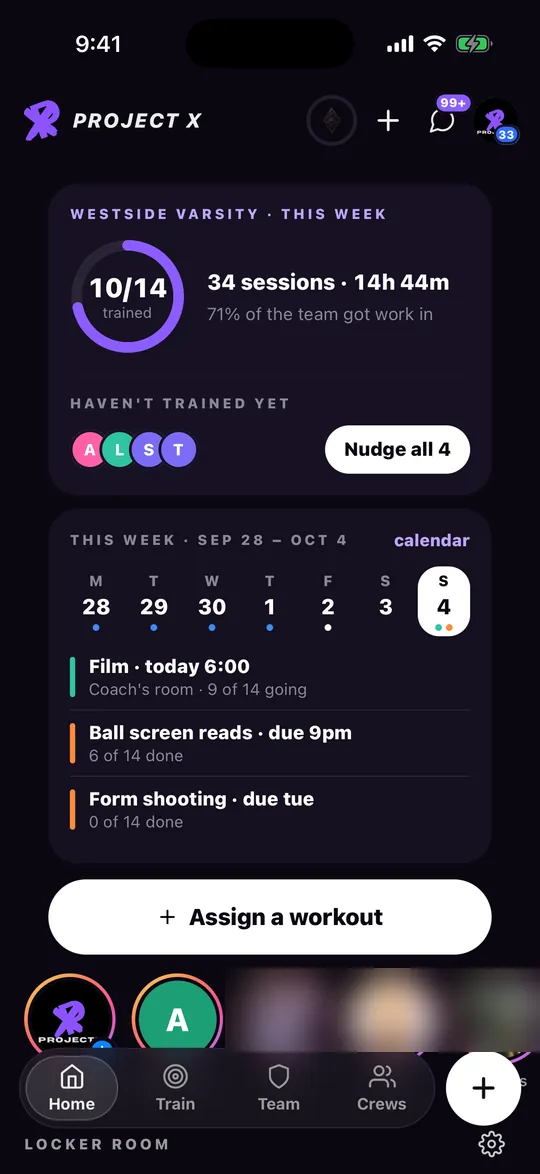Open the Film today 6:00 event
The width and height of the screenshot is (540, 1174).
point(270,677)
